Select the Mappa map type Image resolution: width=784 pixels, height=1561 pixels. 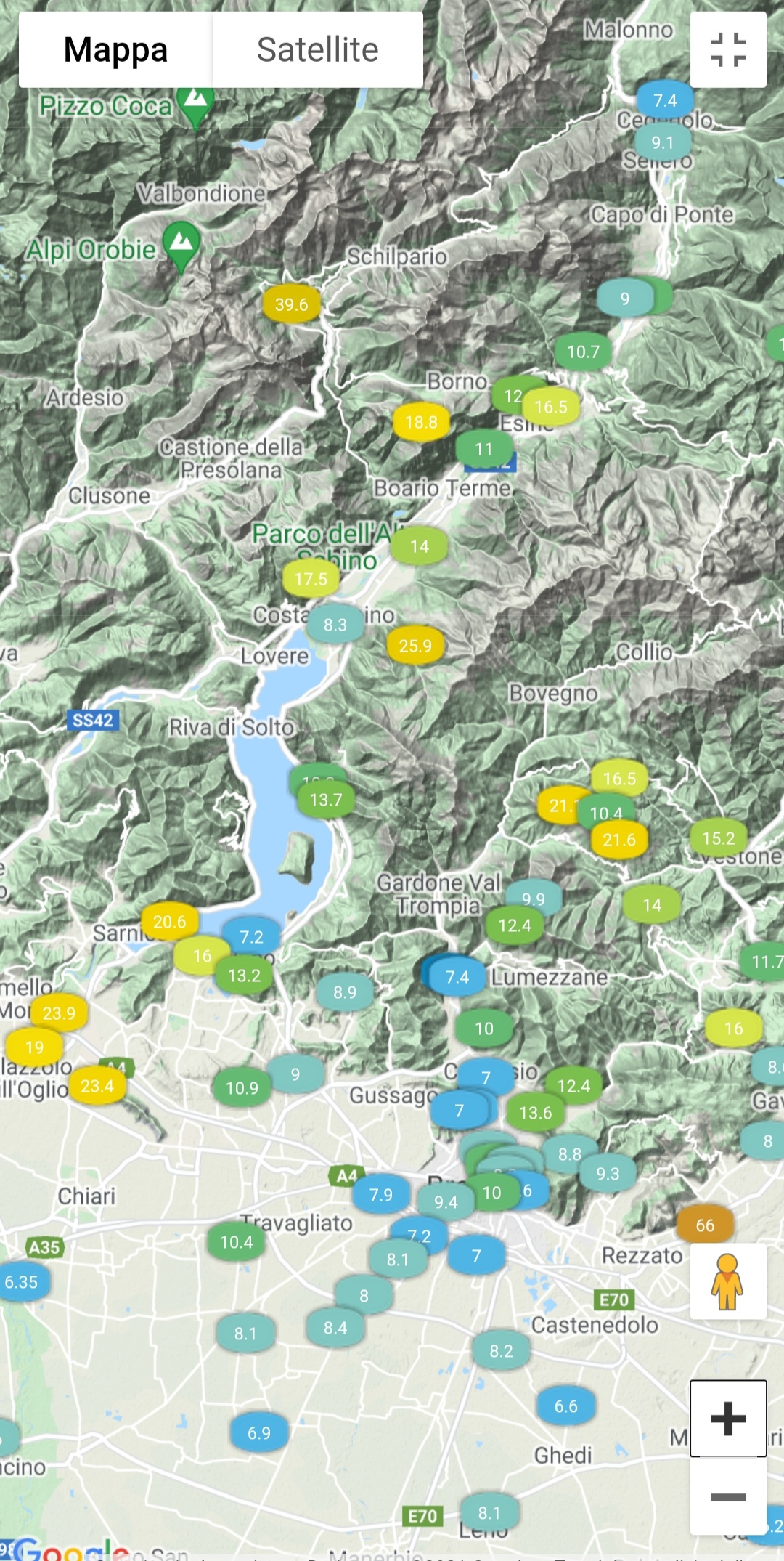115,50
